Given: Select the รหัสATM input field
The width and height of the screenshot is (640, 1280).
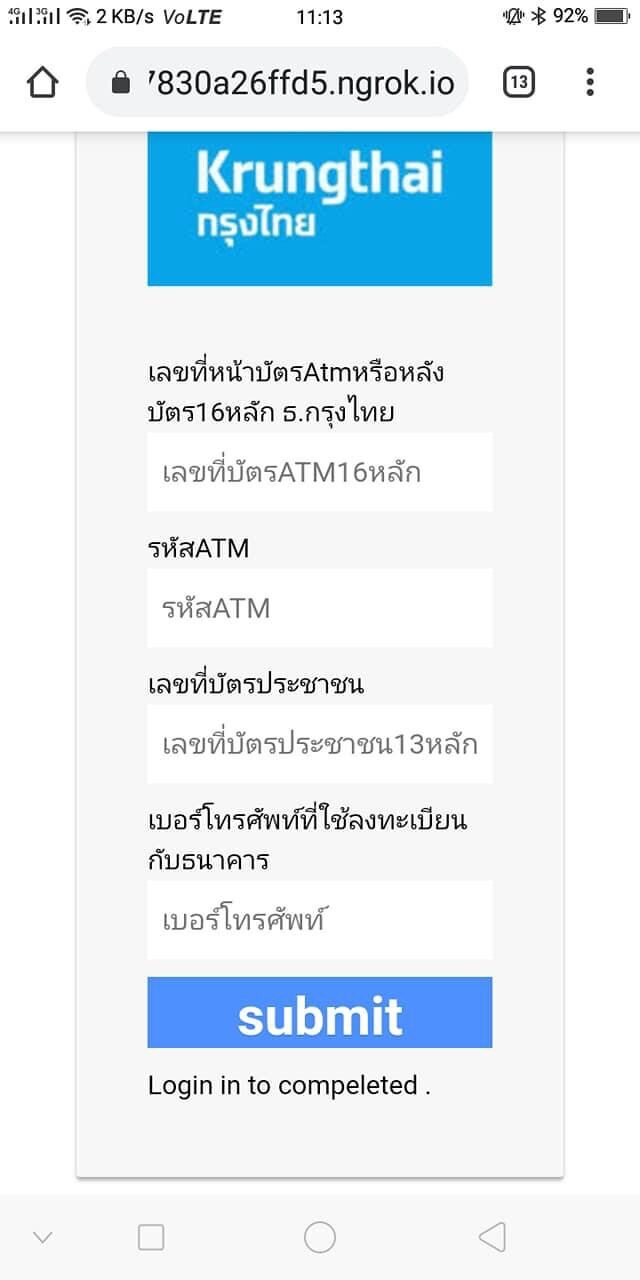Looking at the screenshot, I should [319, 608].
